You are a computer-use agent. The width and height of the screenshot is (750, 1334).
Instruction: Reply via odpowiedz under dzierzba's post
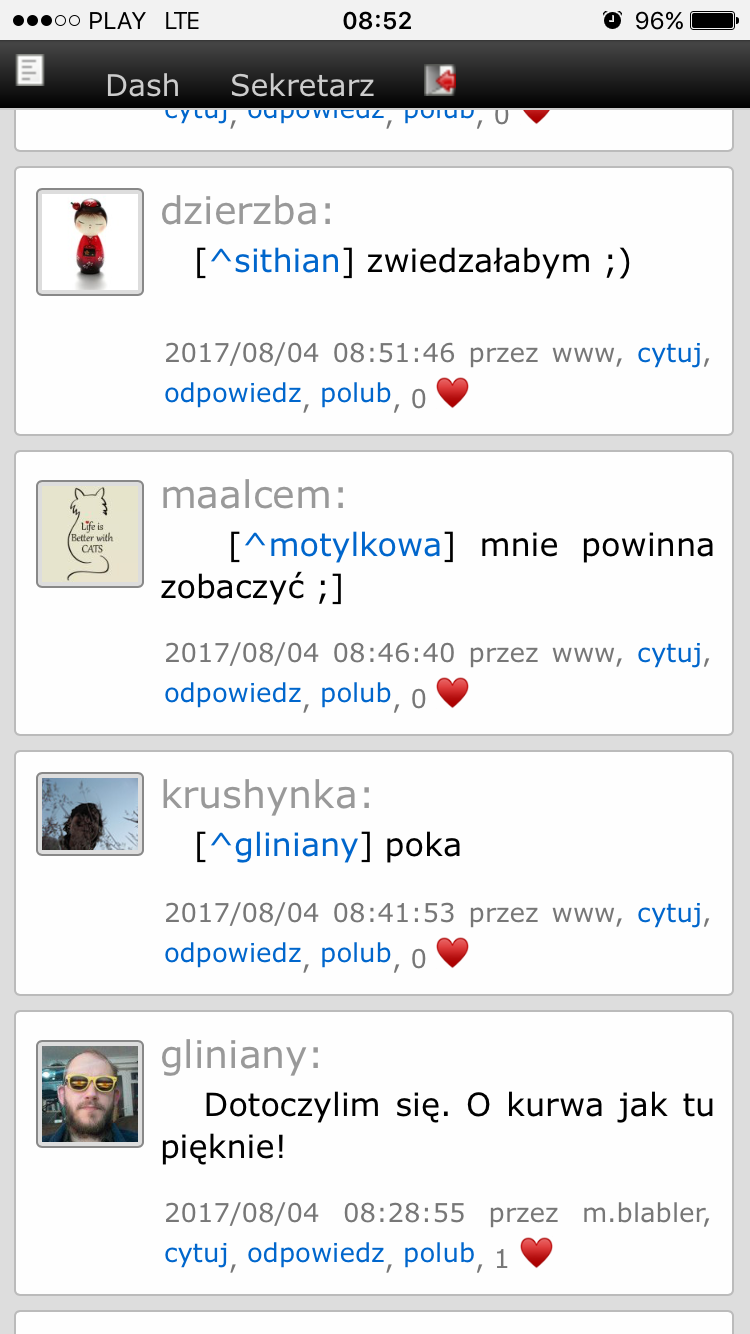tap(233, 393)
